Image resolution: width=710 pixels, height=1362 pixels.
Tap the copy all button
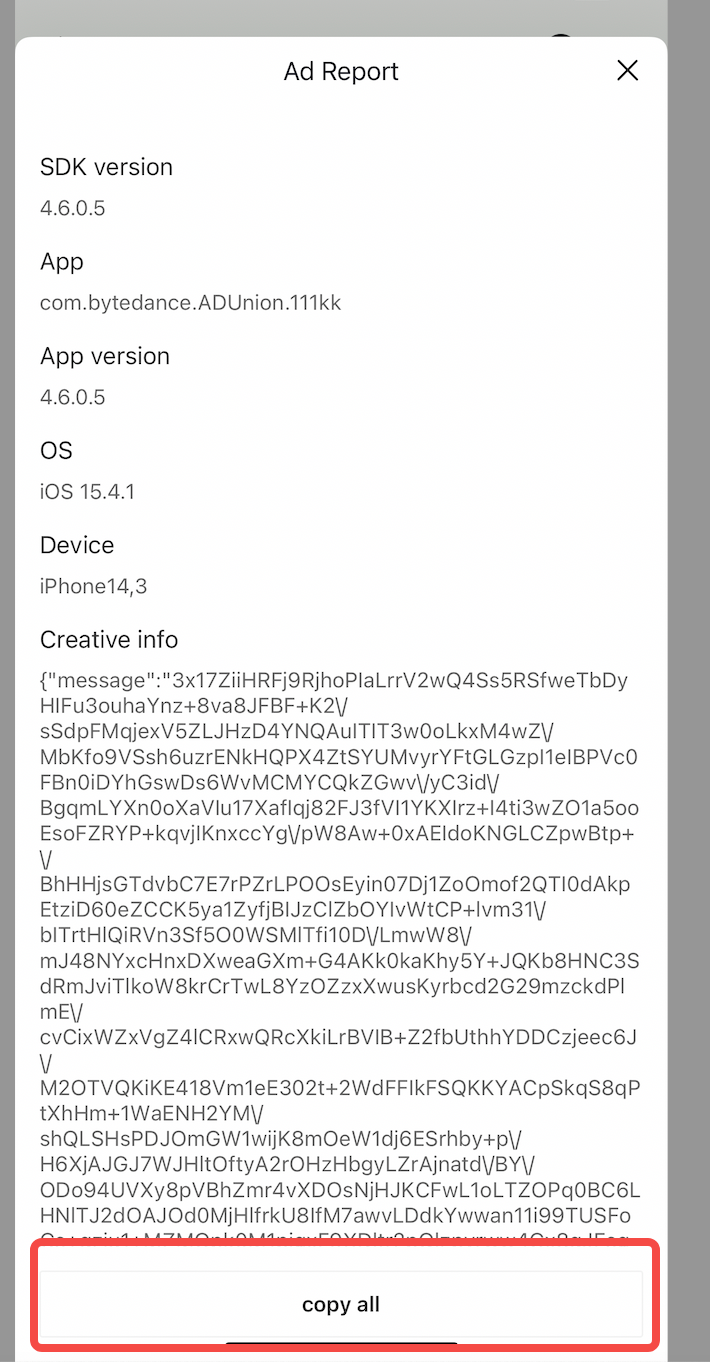tap(341, 1304)
